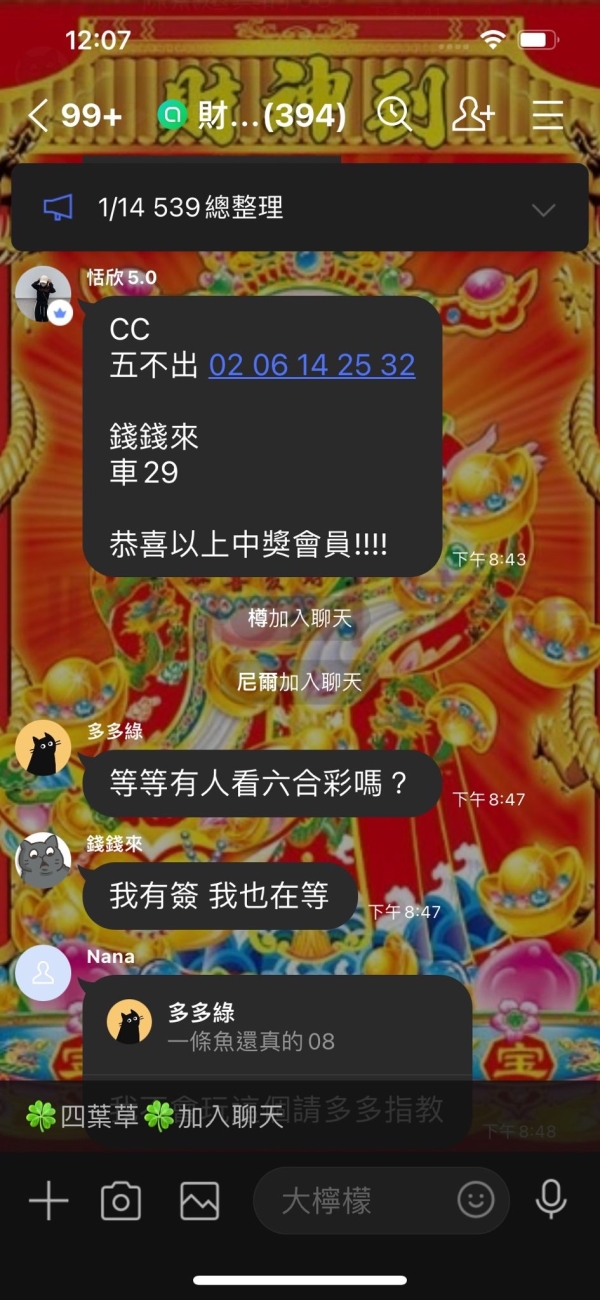The image size is (600, 1300).
Task: View 多多綠's profile picture
Action: (x=43, y=748)
